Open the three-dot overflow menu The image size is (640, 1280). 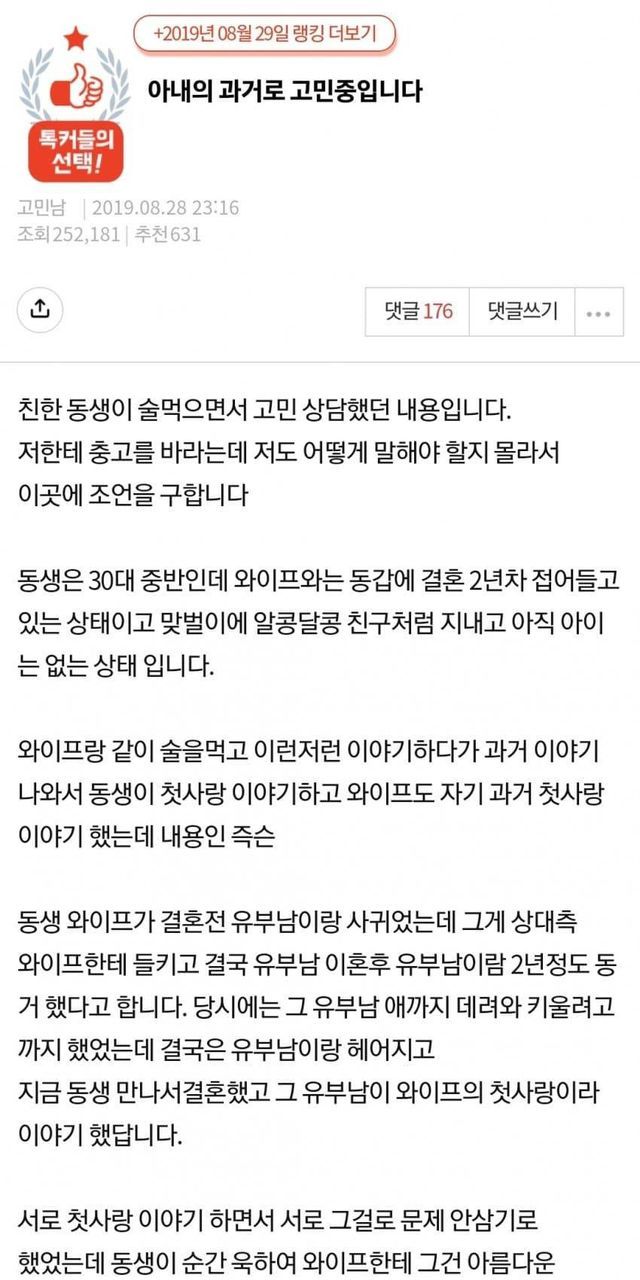[598, 311]
